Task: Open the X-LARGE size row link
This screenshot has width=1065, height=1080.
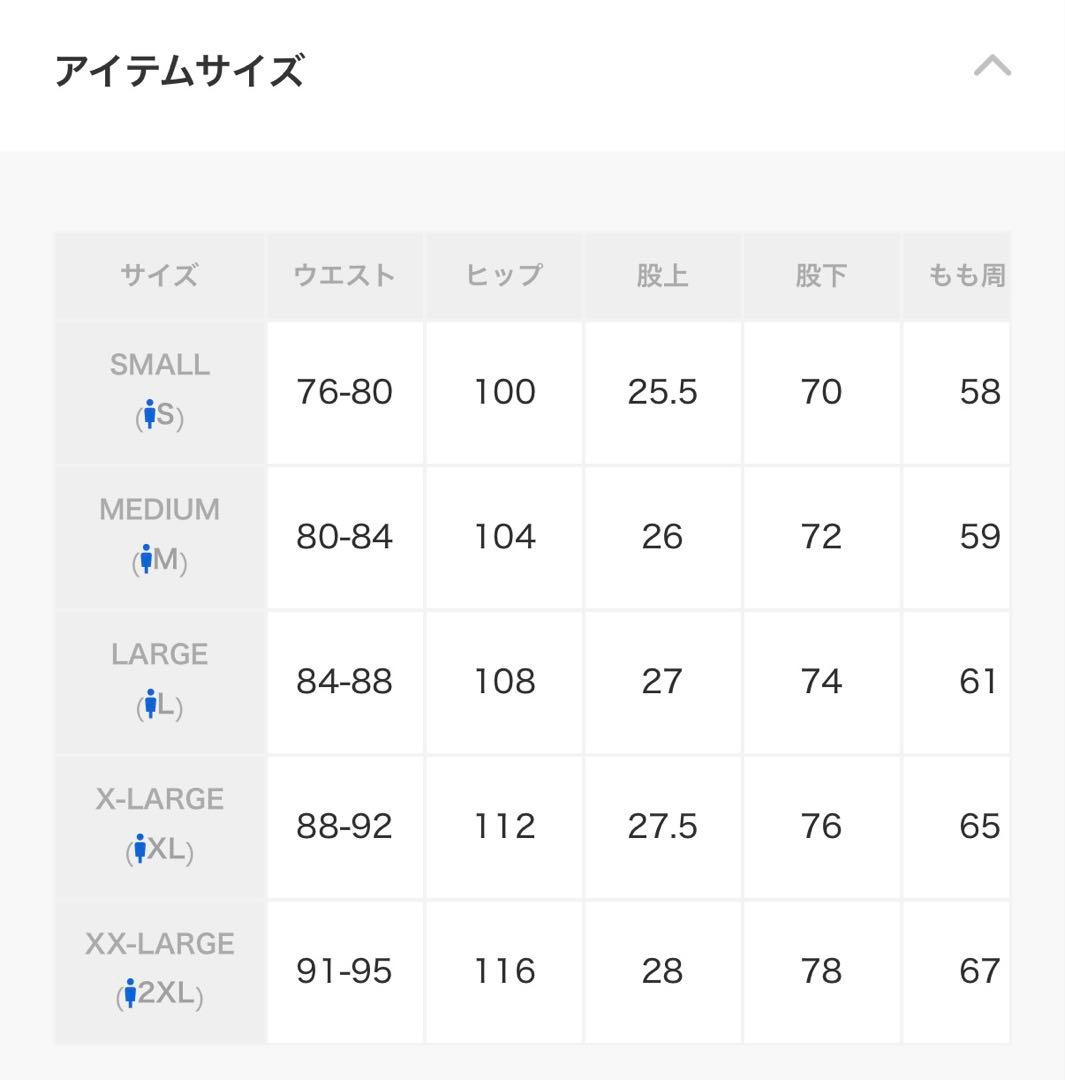Action: tap(160, 826)
